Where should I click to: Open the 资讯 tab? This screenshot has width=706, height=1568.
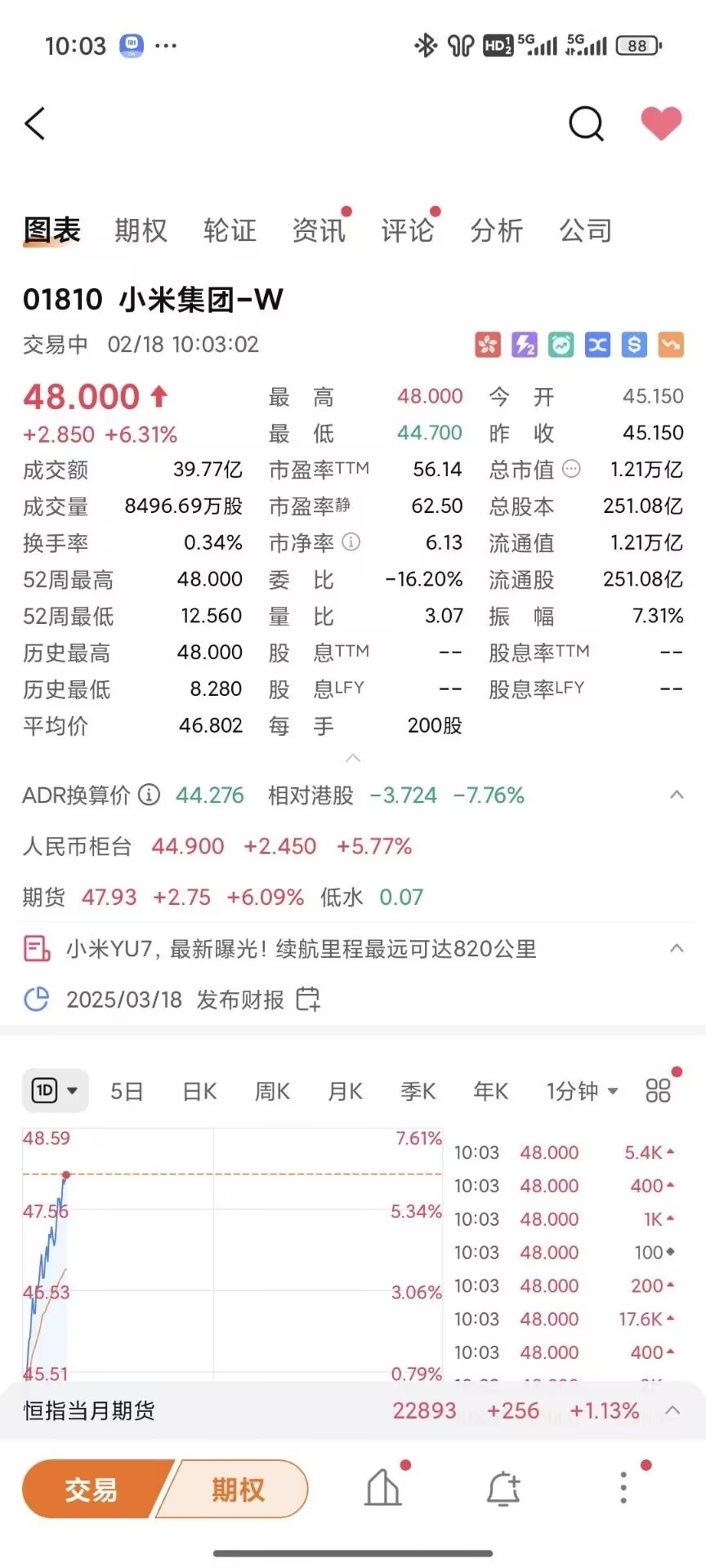click(319, 231)
